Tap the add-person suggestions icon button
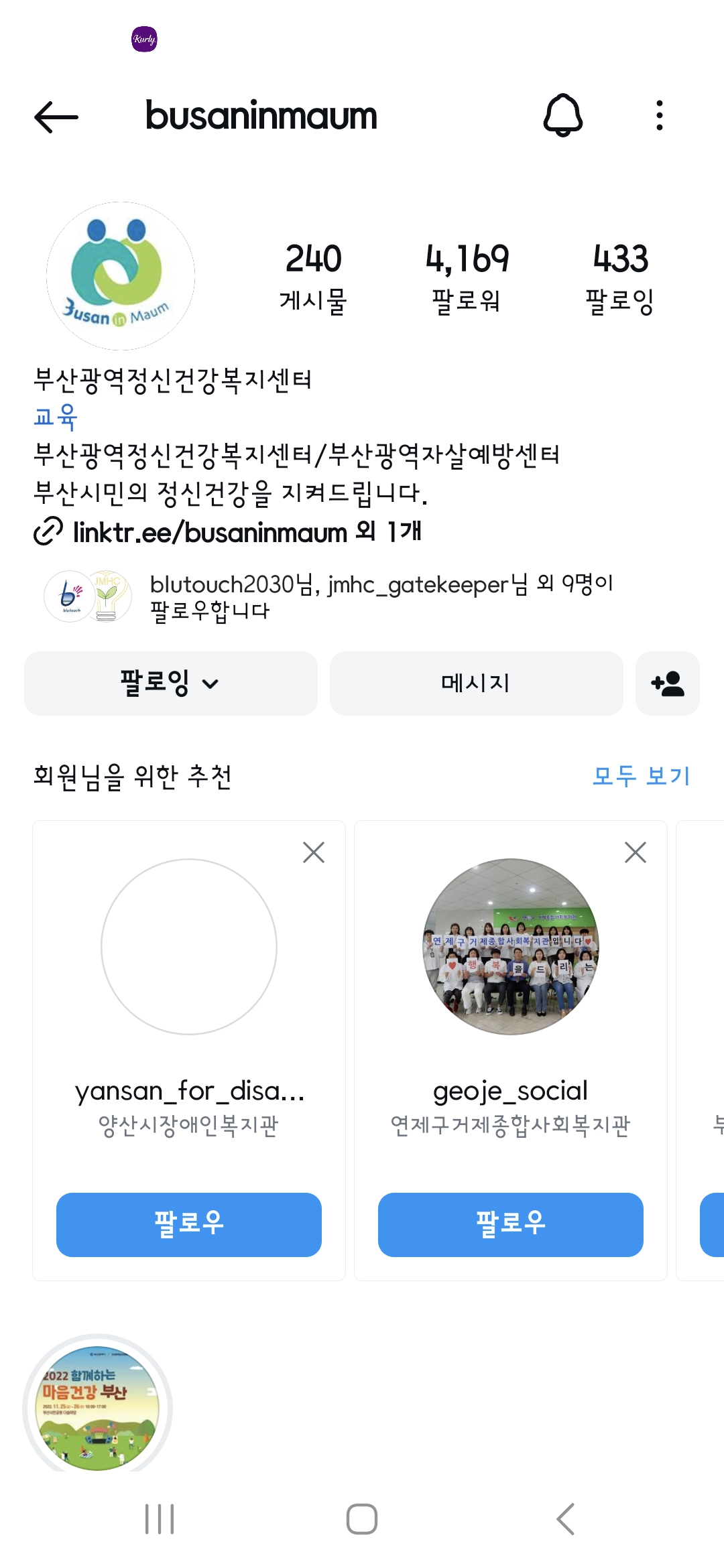This screenshot has width=724, height=1568. pos(667,683)
